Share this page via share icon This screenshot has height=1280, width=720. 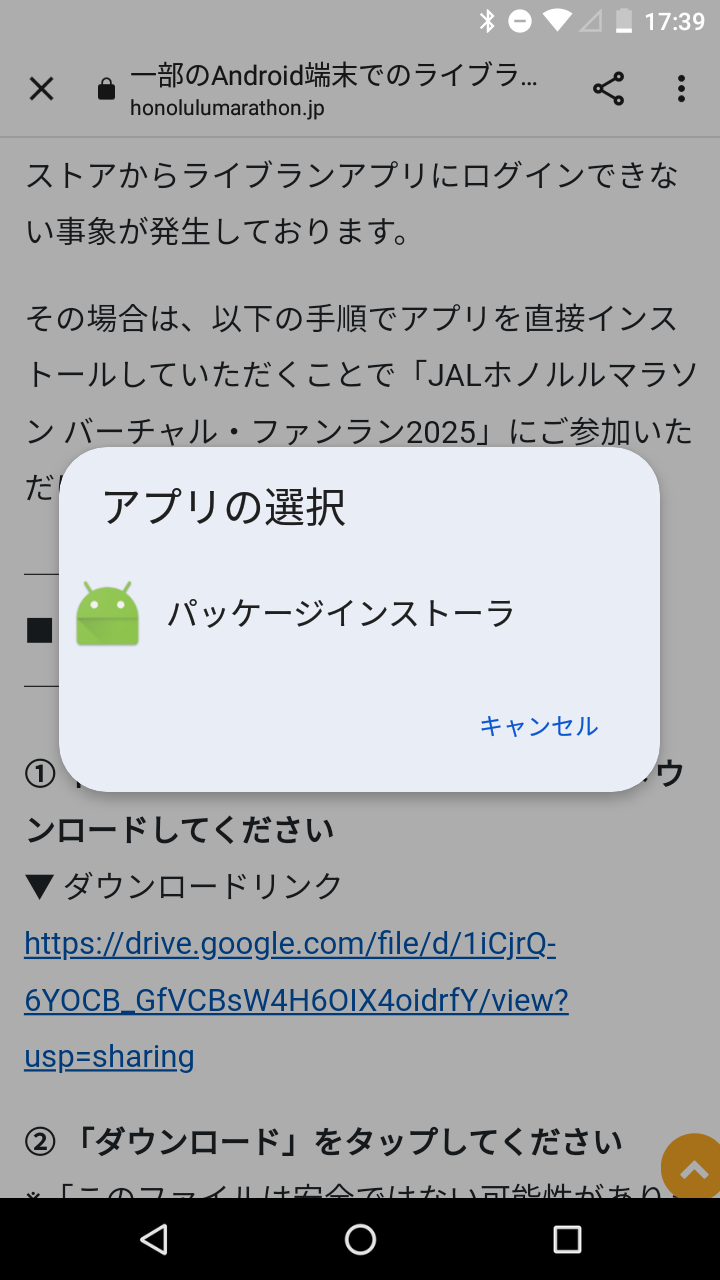[x=608, y=89]
